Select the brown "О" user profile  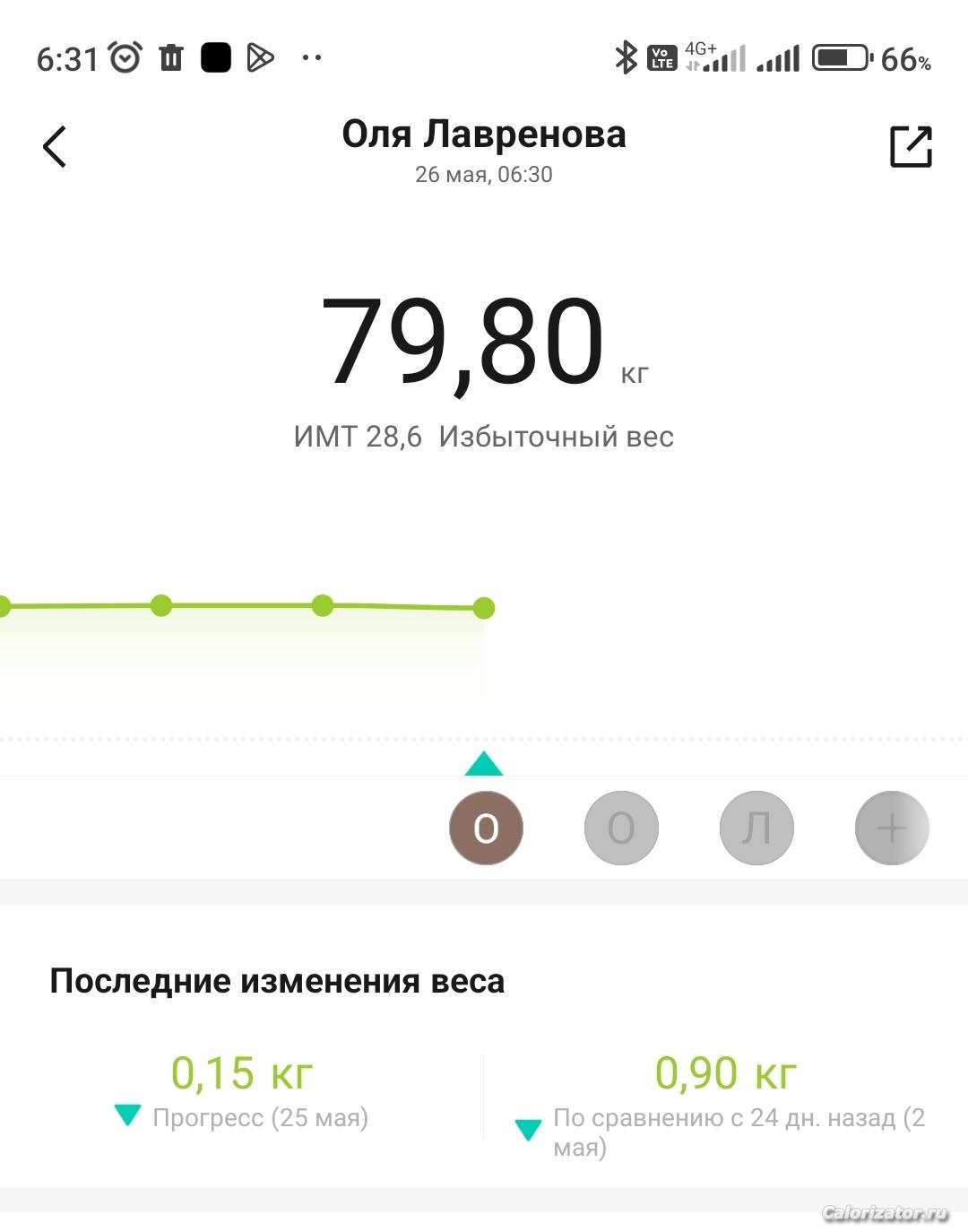pyautogui.click(x=486, y=828)
